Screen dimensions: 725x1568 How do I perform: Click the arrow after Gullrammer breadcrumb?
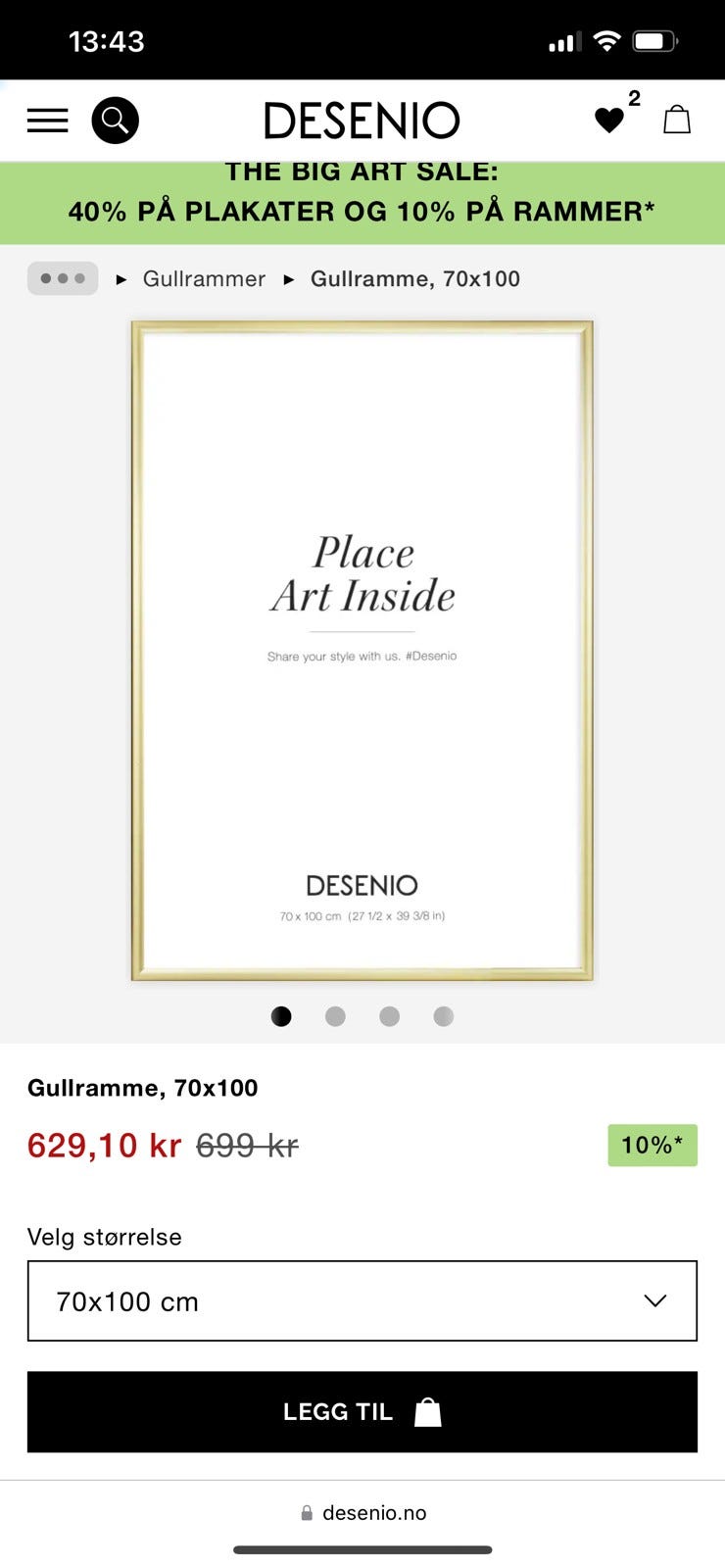289,278
